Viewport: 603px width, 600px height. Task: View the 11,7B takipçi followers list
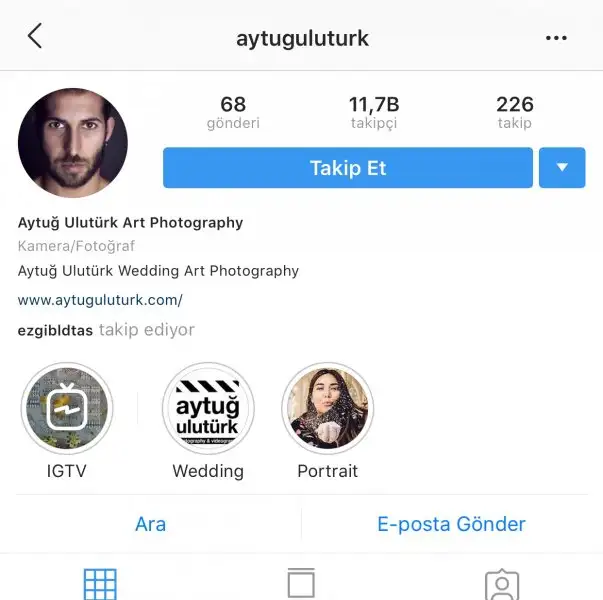[373, 112]
